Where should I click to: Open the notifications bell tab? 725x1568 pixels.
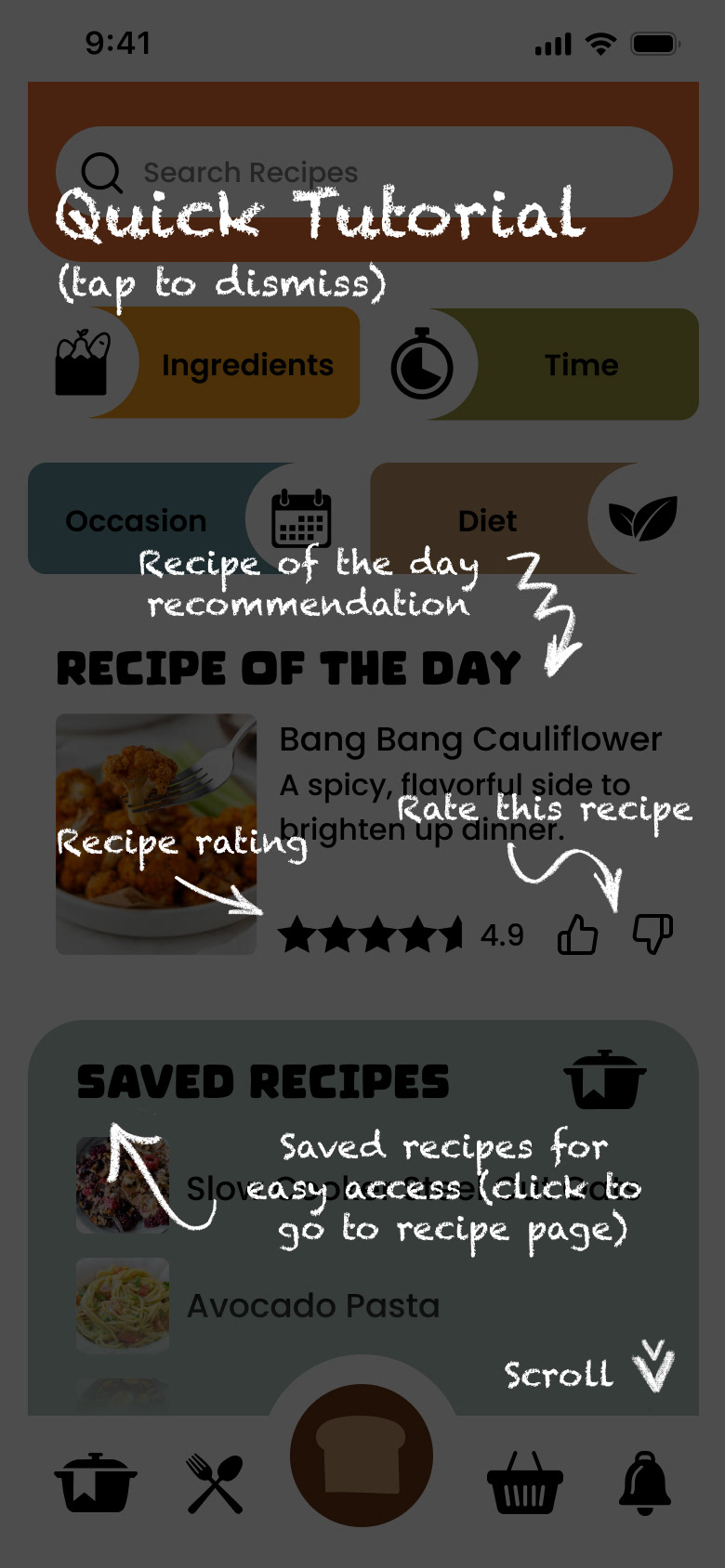point(645,1483)
